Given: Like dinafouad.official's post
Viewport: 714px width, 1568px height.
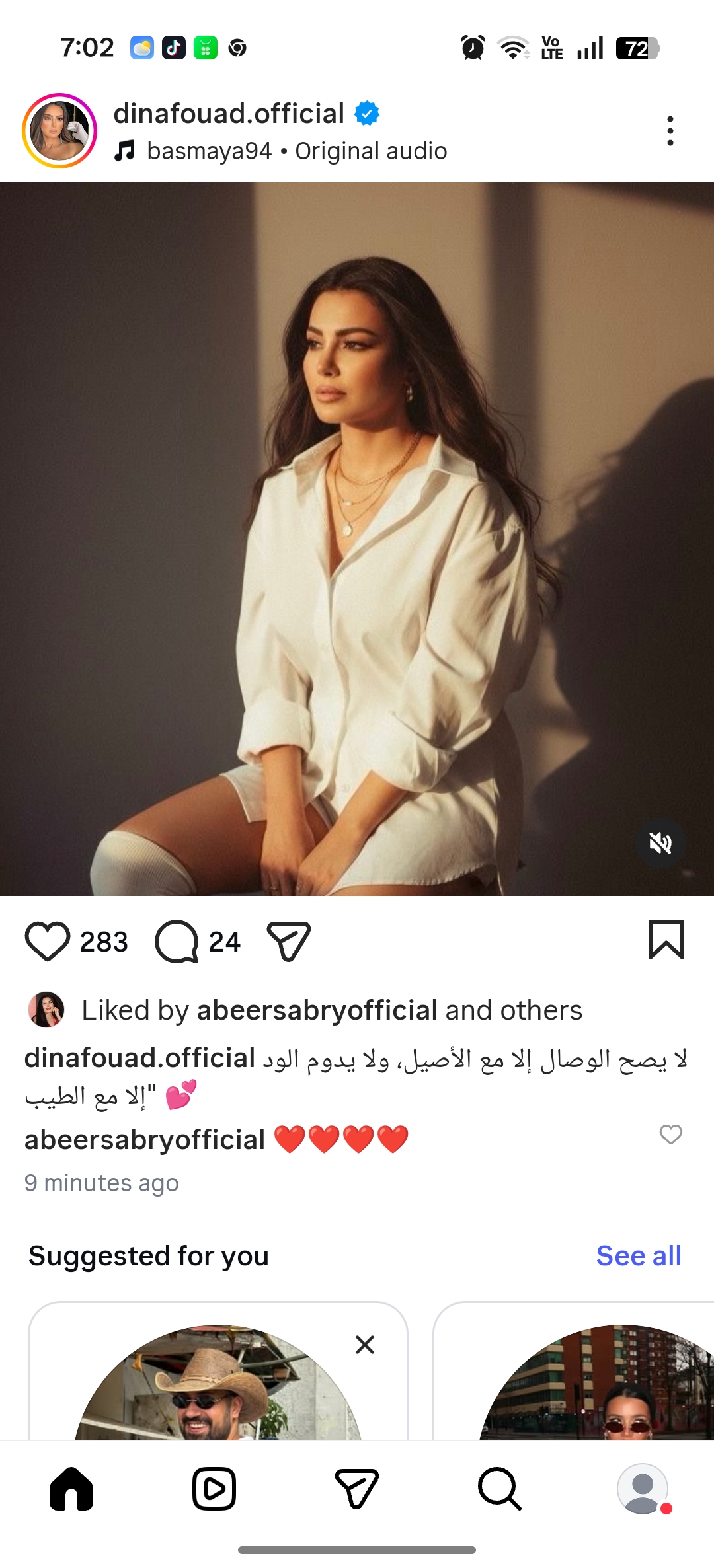Looking at the screenshot, I should point(48,941).
